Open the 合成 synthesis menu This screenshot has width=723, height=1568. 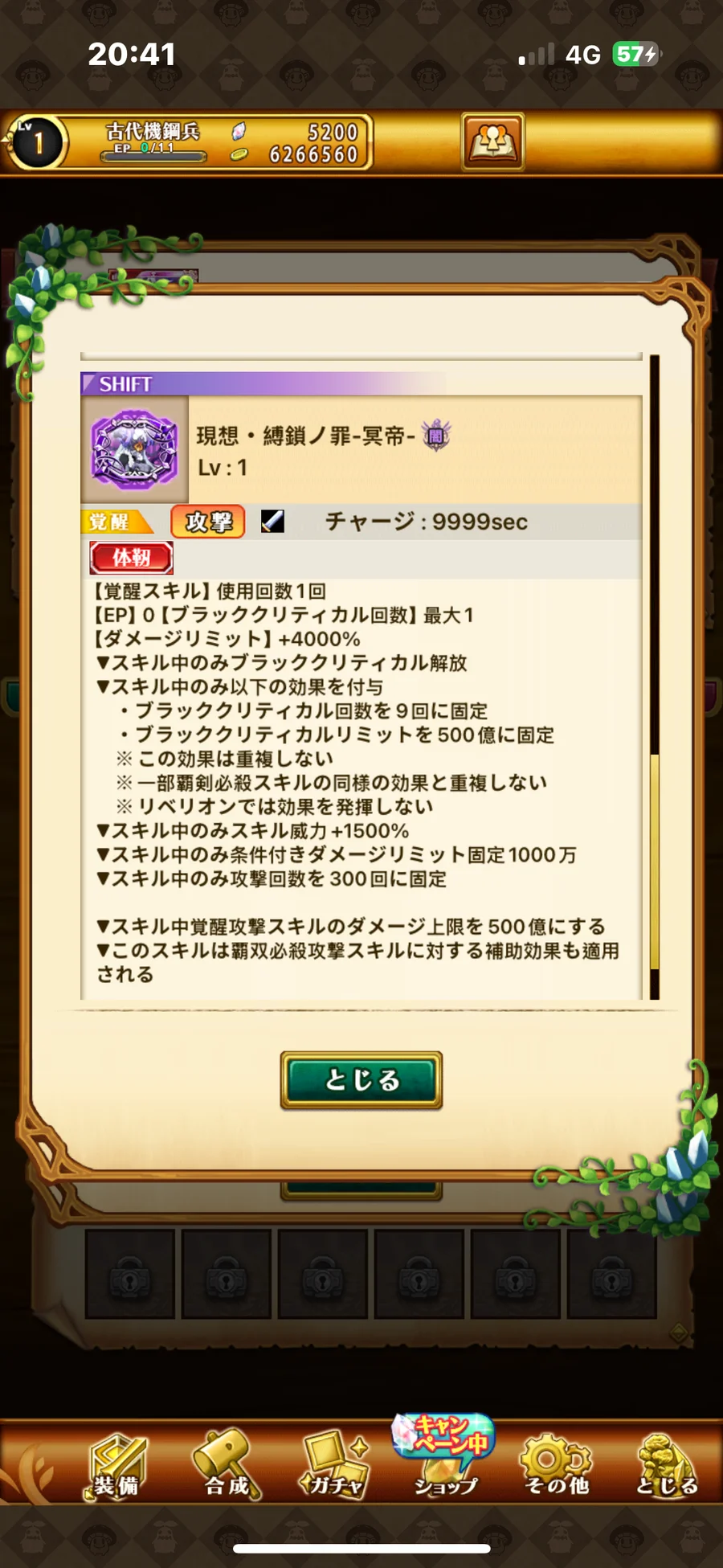[227, 1466]
